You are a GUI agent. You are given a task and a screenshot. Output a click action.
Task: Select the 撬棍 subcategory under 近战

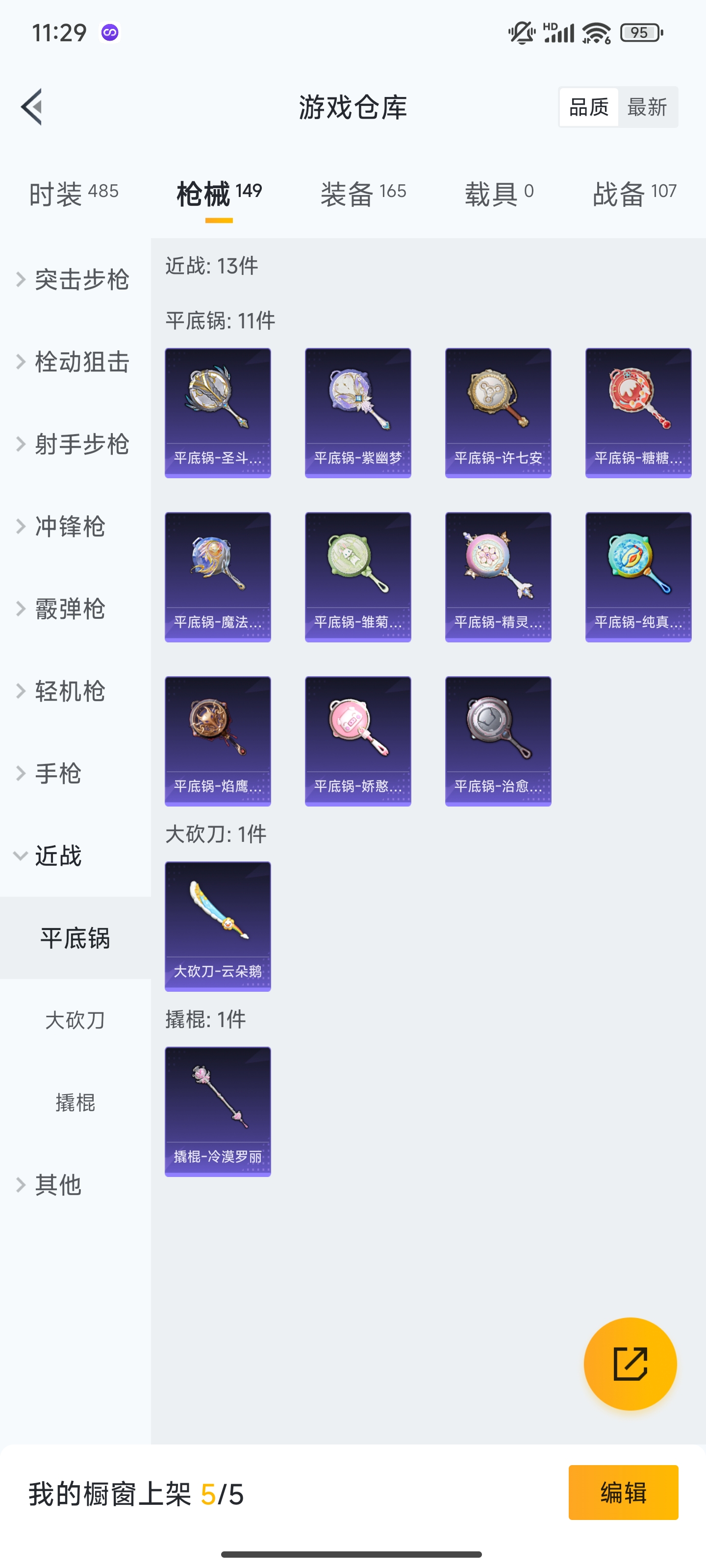(x=76, y=1102)
